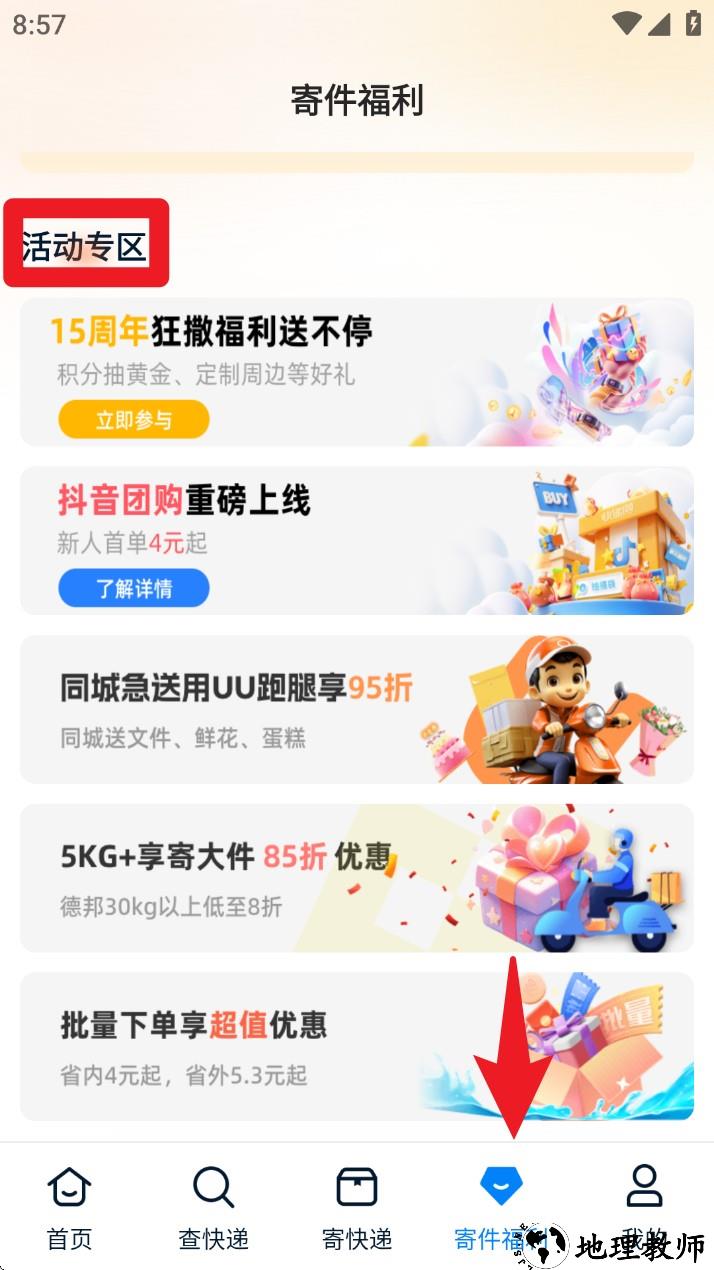714x1270 pixels.
Task: Switch to the 首页 tab
Action: [x=70, y=1207]
